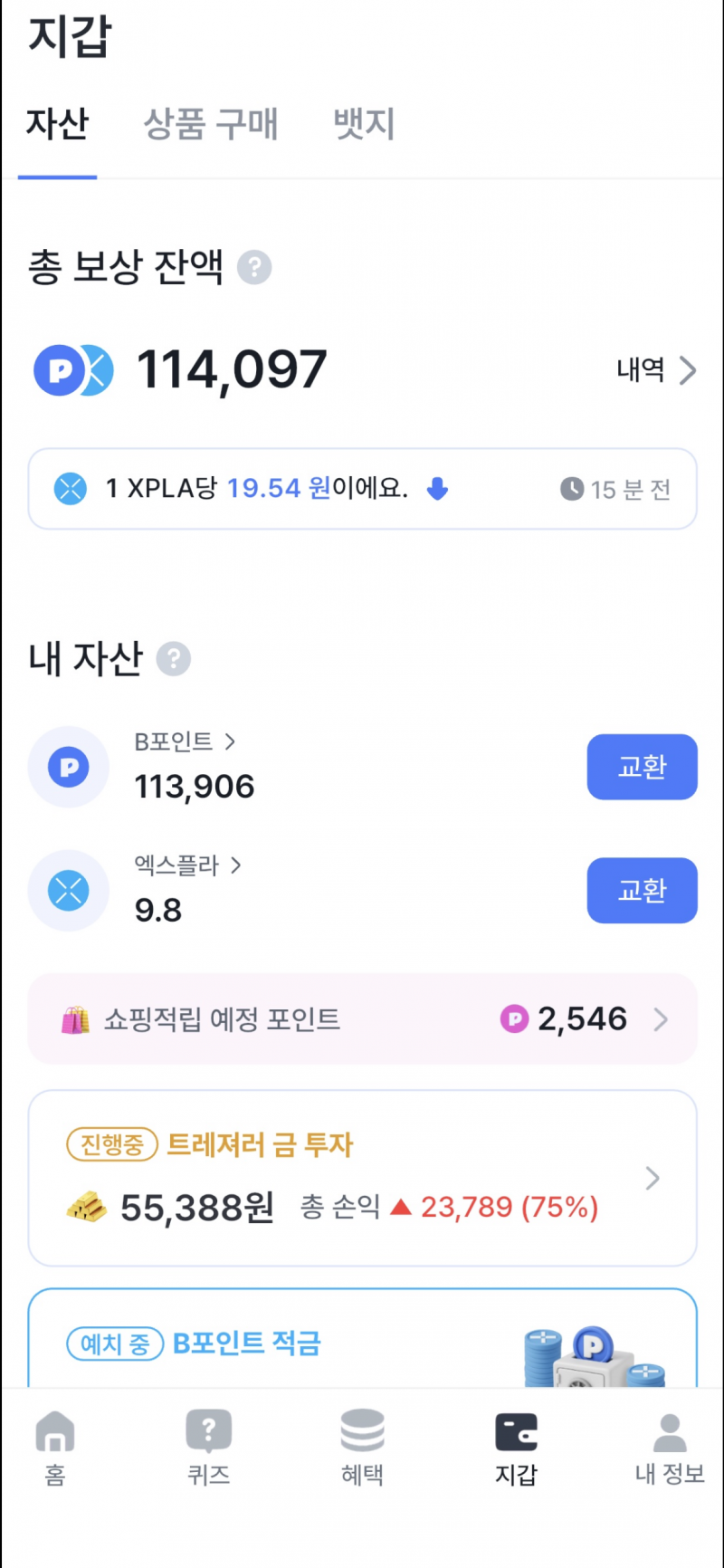Expand 엑스플라 details via its chevron
This screenshot has width=724, height=1568.
tap(236, 865)
